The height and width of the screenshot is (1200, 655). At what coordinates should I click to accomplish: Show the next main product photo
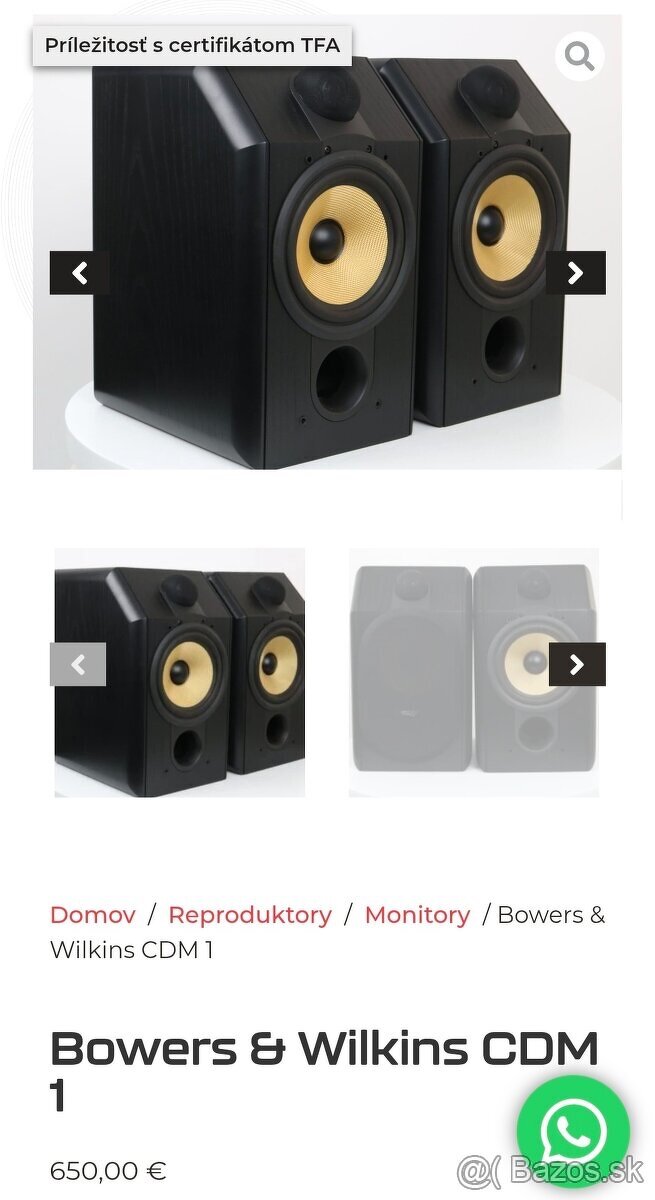(576, 273)
